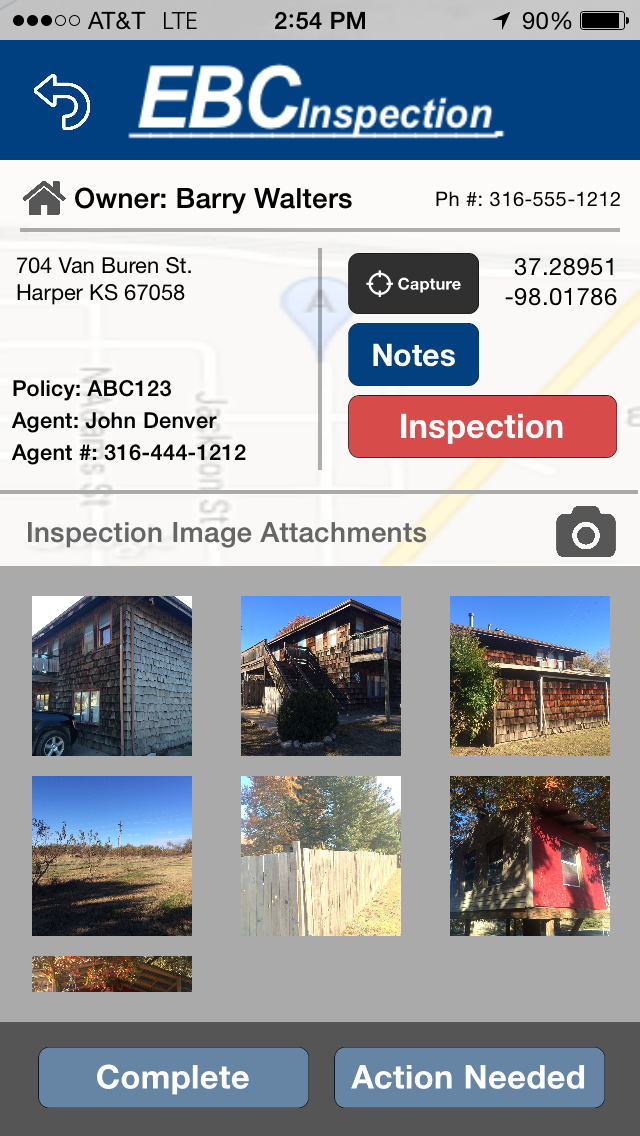The height and width of the screenshot is (1136, 640).
Task: Tap the Capture GPS location button
Action: (x=413, y=284)
